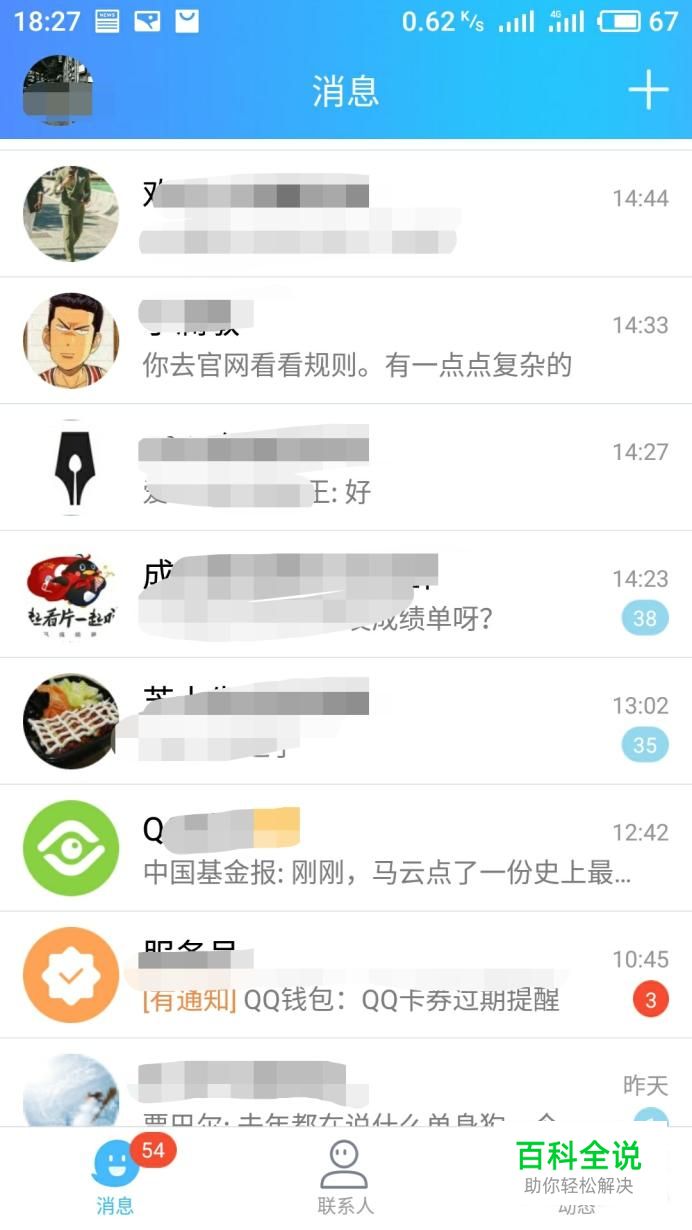
Task: Switch to the 联系人 tab
Action: (x=345, y=1178)
